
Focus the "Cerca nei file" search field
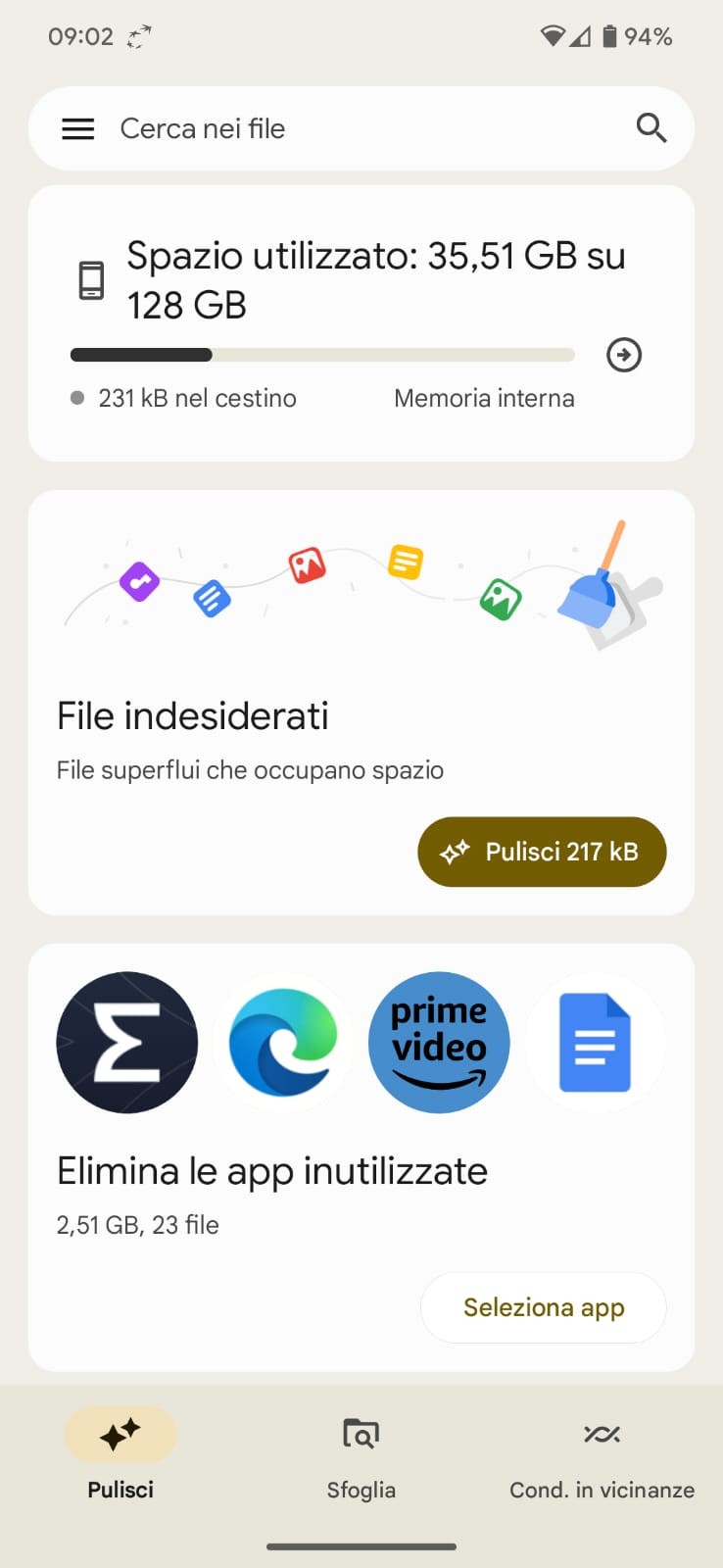click(361, 128)
